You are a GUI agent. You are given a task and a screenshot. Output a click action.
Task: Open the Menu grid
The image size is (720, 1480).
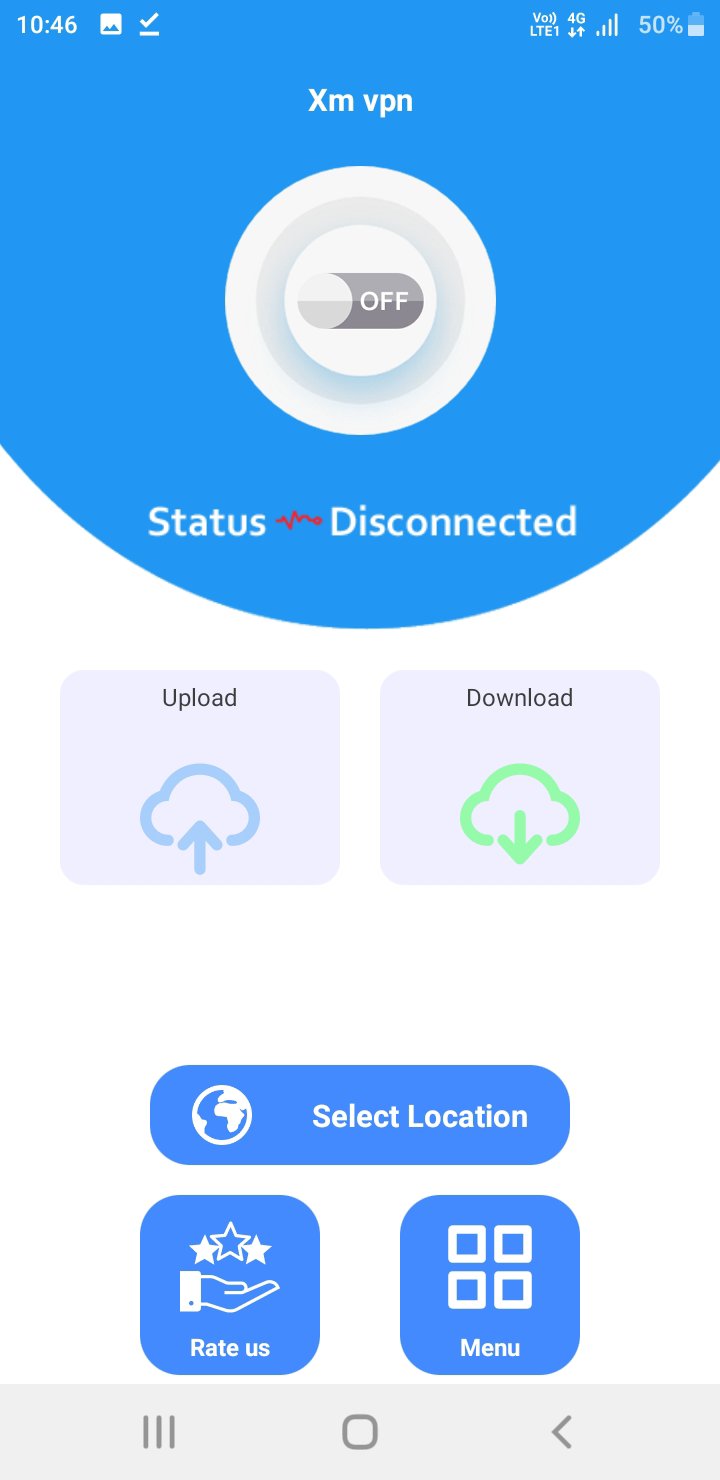[x=490, y=1285]
